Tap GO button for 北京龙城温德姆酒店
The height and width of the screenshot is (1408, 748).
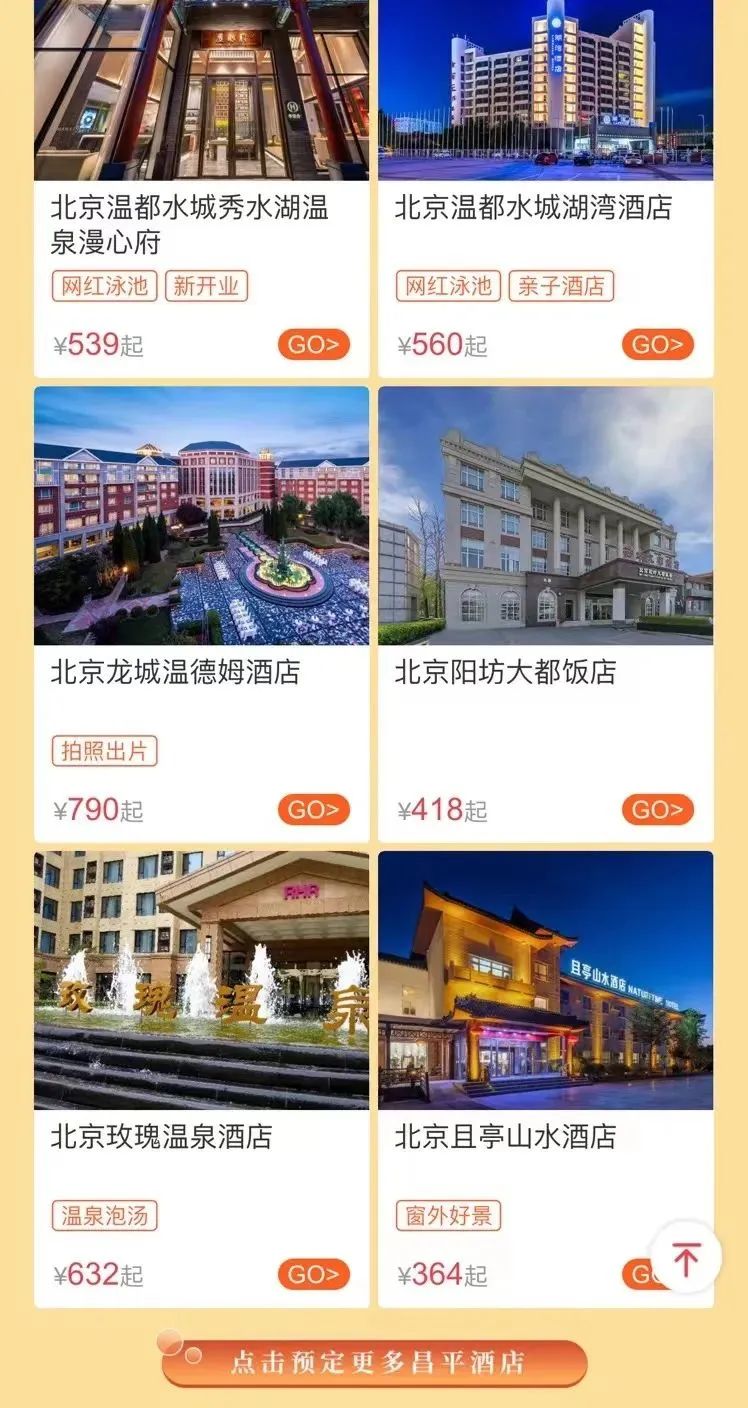click(x=314, y=809)
